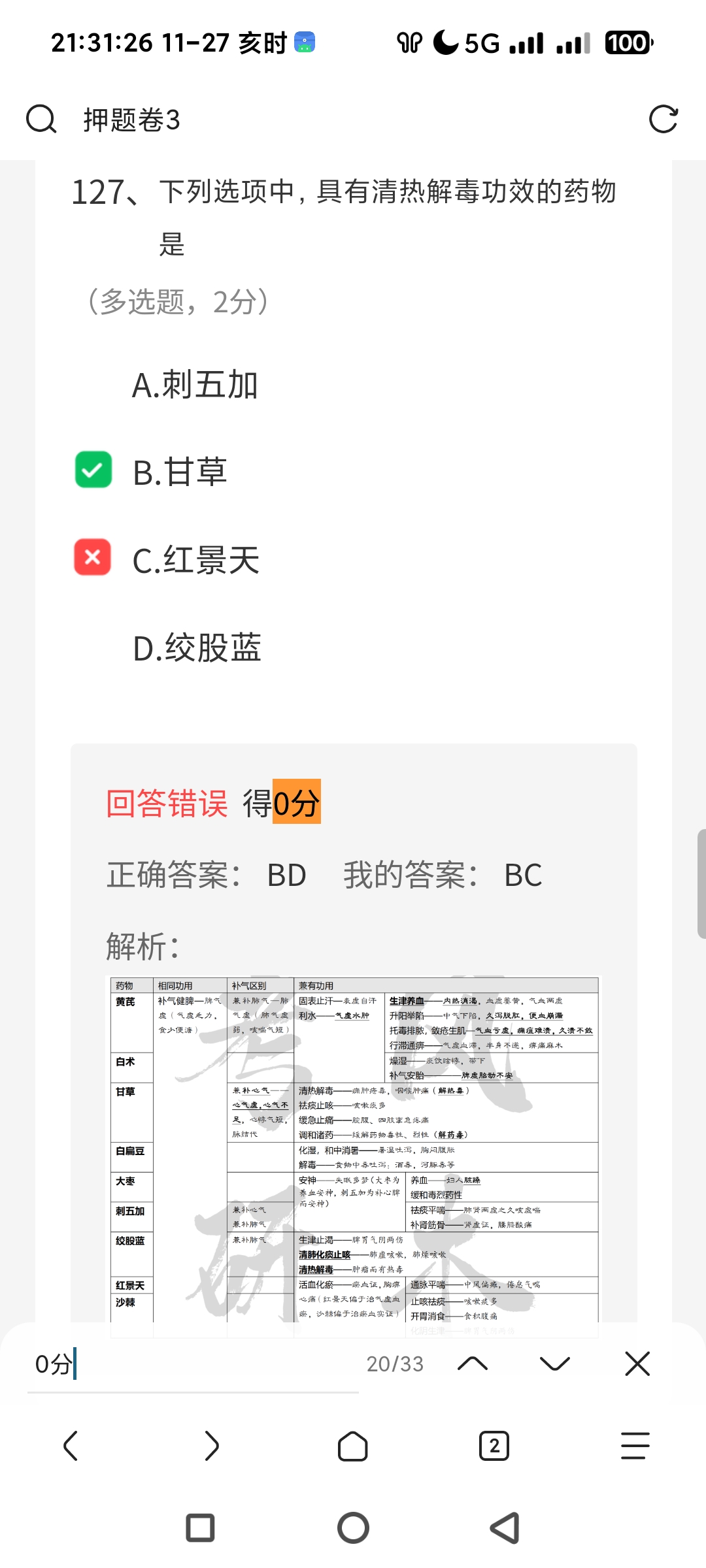Close the find-in-page bar
The height and width of the screenshot is (1568, 706).
tap(637, 1364)
